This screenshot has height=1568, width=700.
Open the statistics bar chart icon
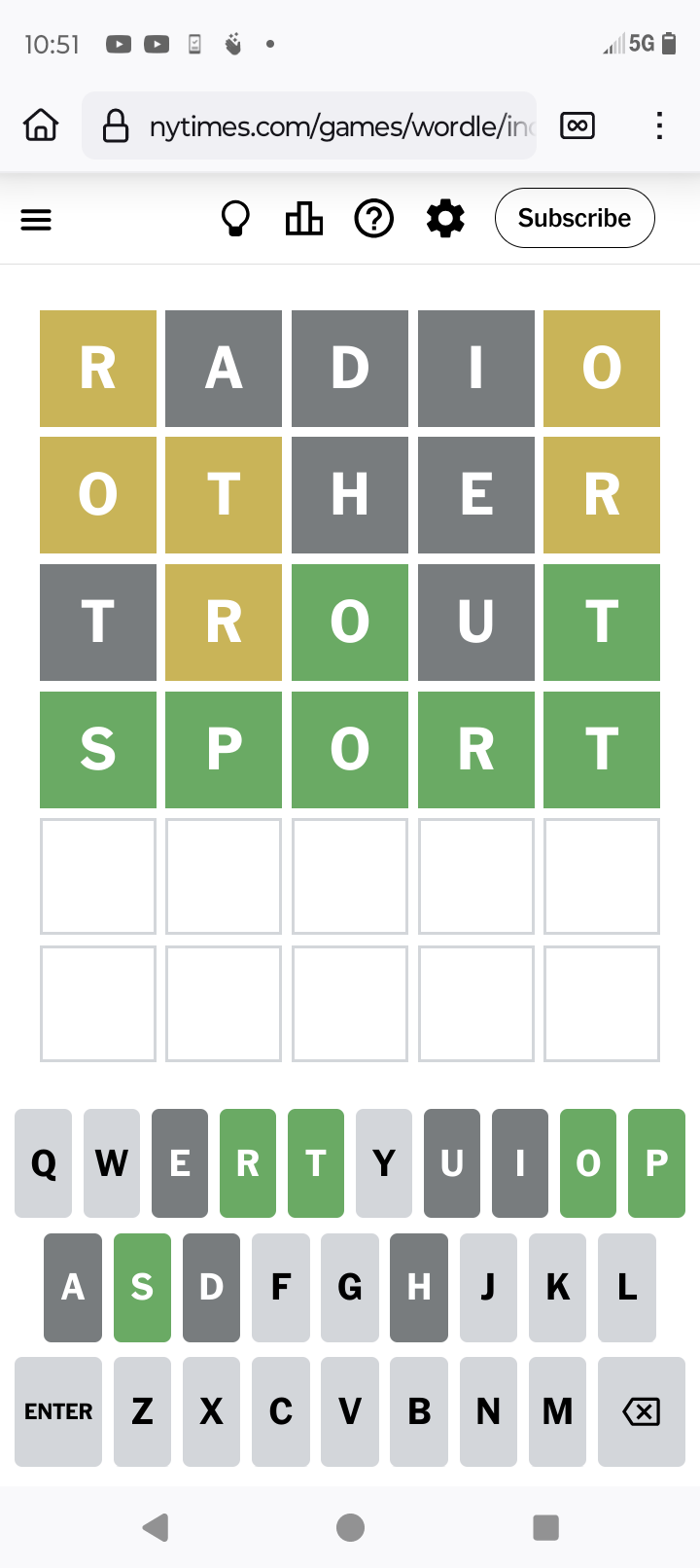tap(304, 219)
